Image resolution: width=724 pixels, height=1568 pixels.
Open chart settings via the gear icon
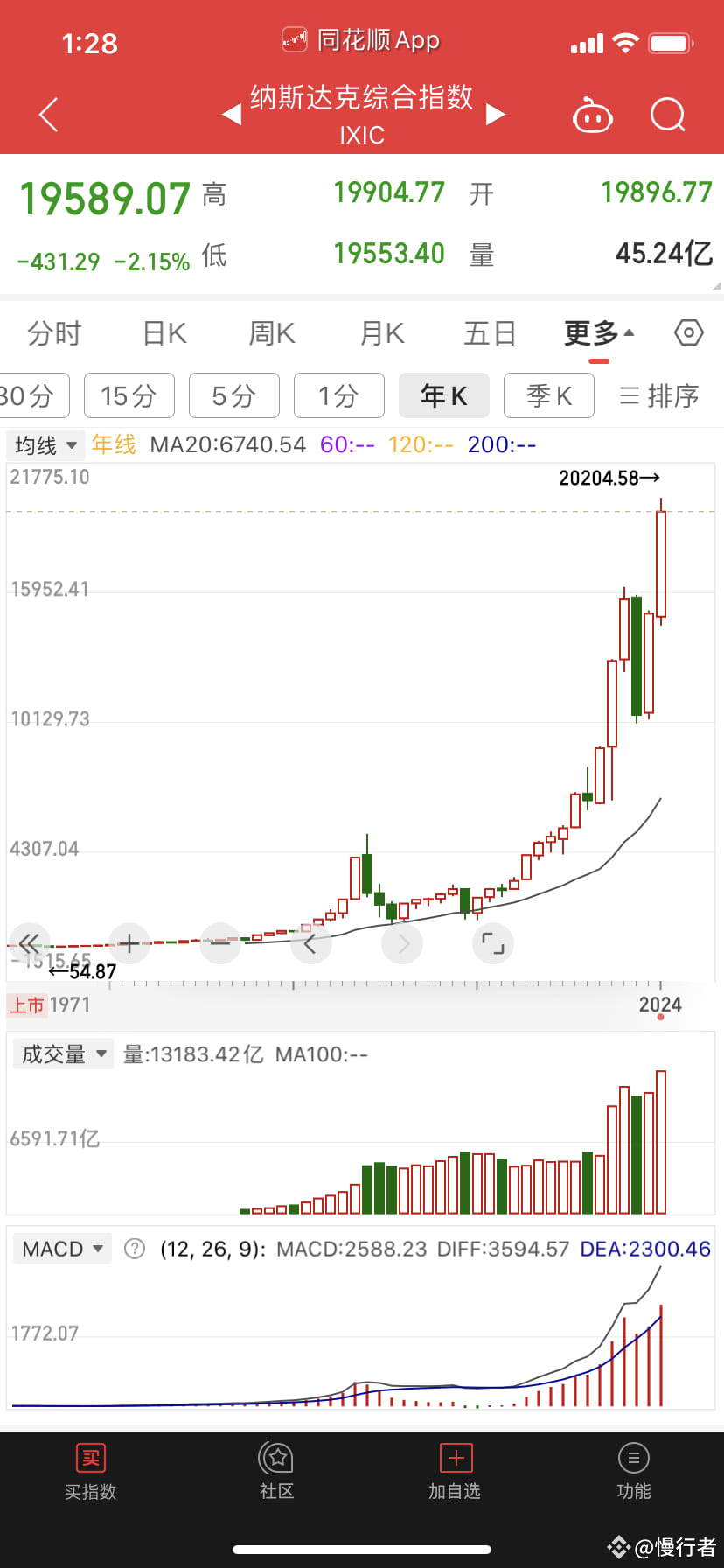(x=688, y=332)
